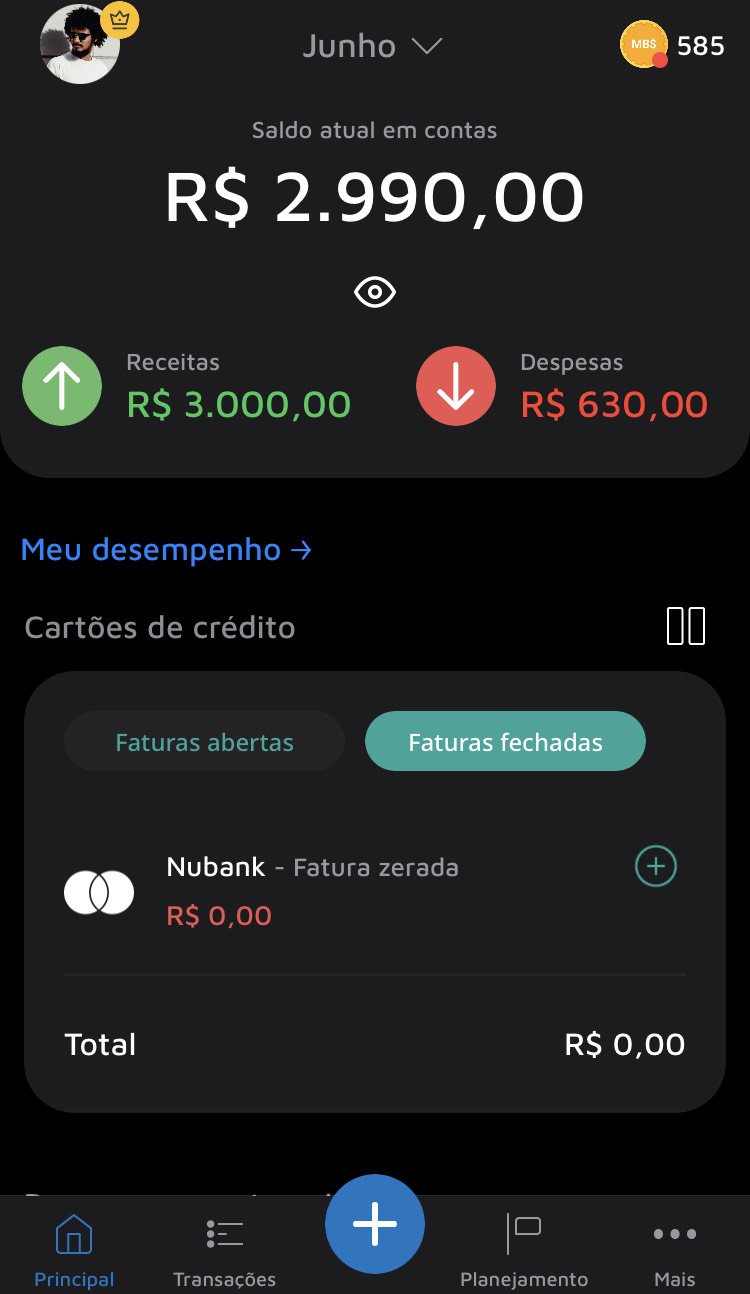
Task: Open the profile avatar
Action: point(80,45)
